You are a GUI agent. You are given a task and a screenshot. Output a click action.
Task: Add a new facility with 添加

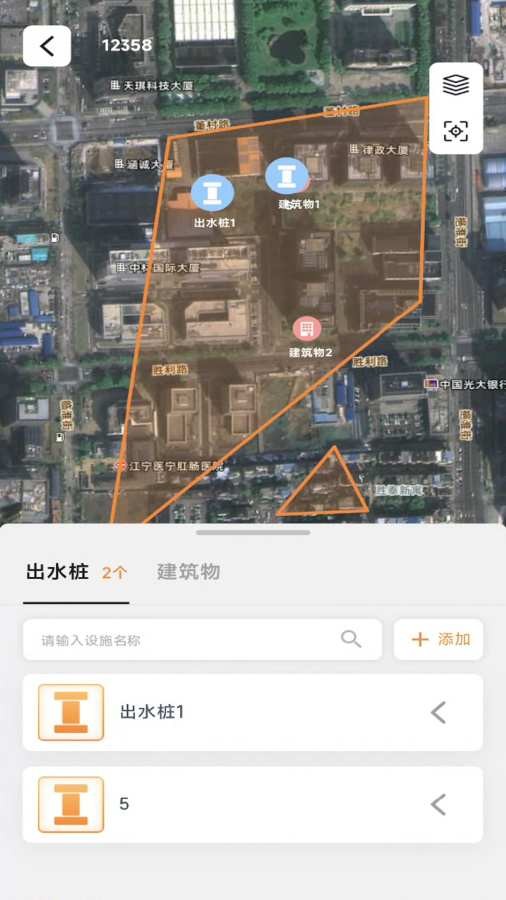coord(438,639)
